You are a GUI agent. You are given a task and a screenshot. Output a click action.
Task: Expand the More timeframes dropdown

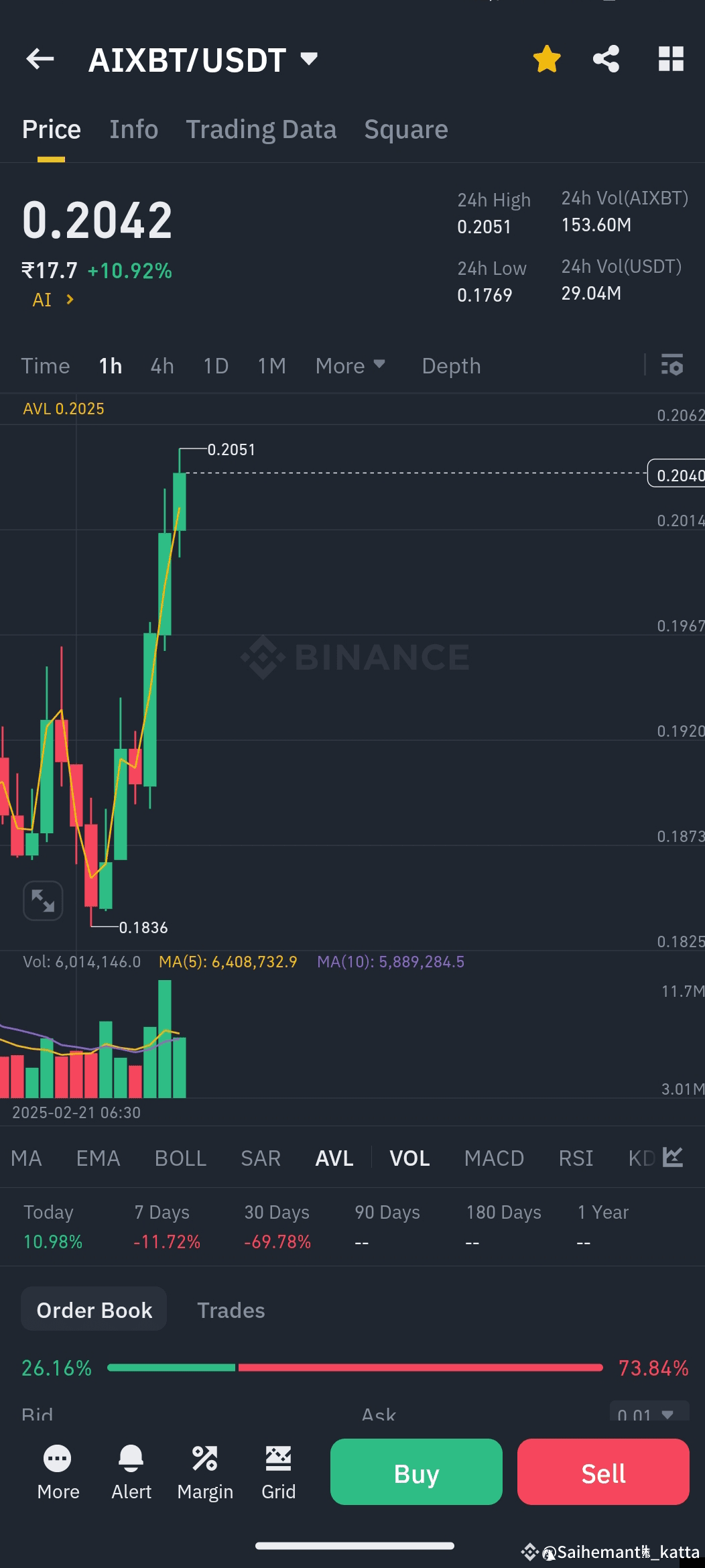coord(350,365)
